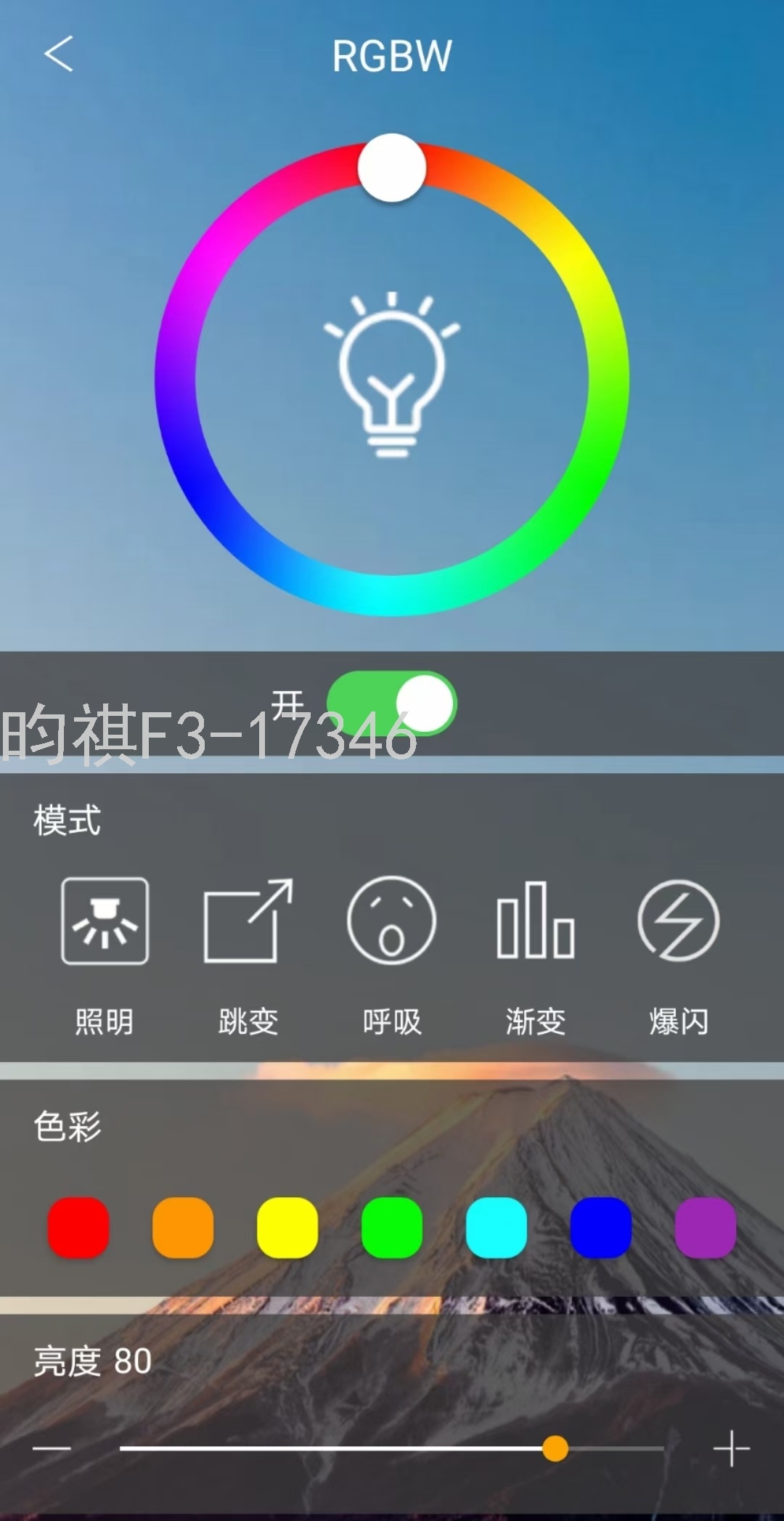Turn off the light power switch
Image resolution: width=784 pixels, height=1521 pixels.
[391, 703]
